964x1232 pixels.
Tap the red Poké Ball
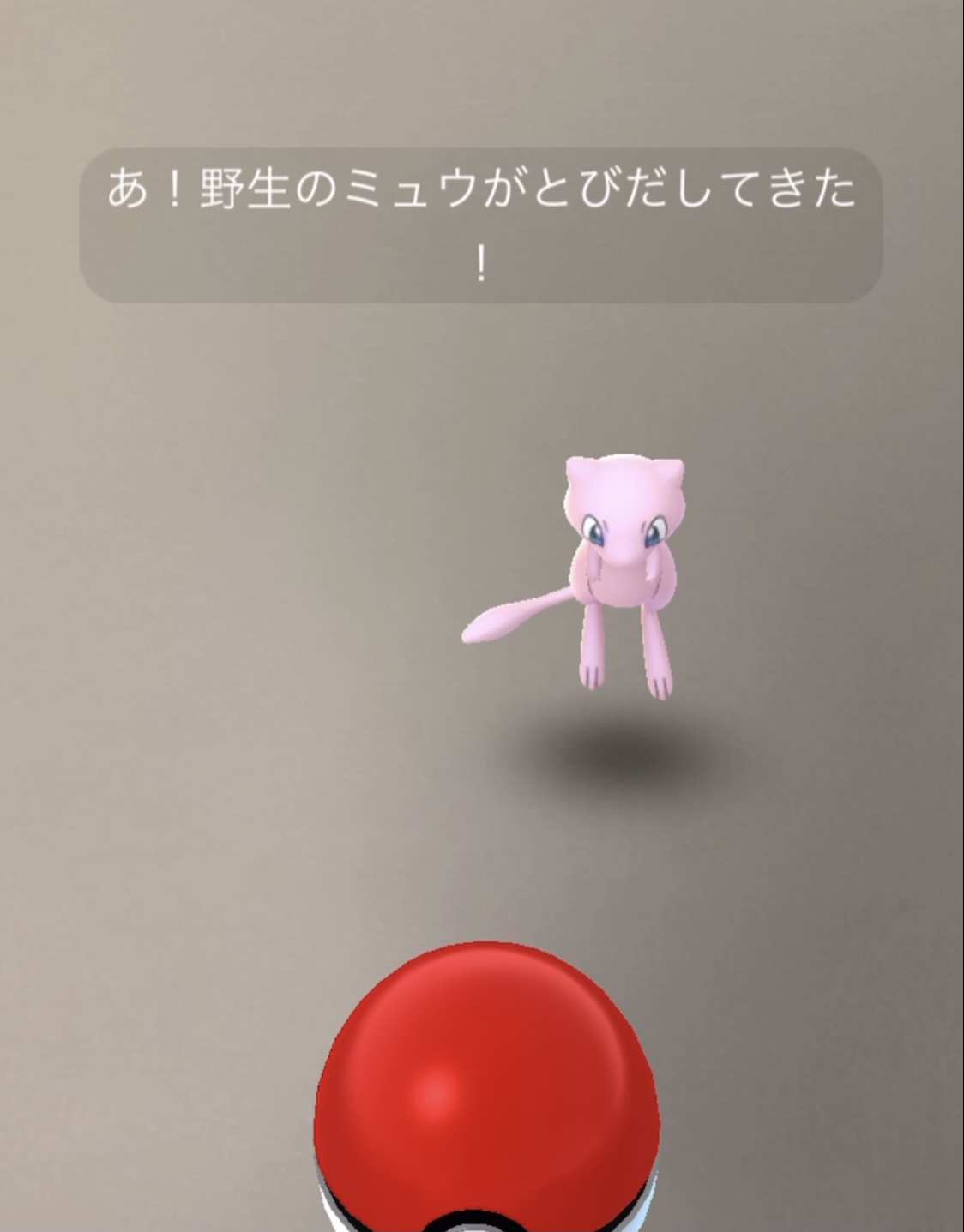(486, 1089)
